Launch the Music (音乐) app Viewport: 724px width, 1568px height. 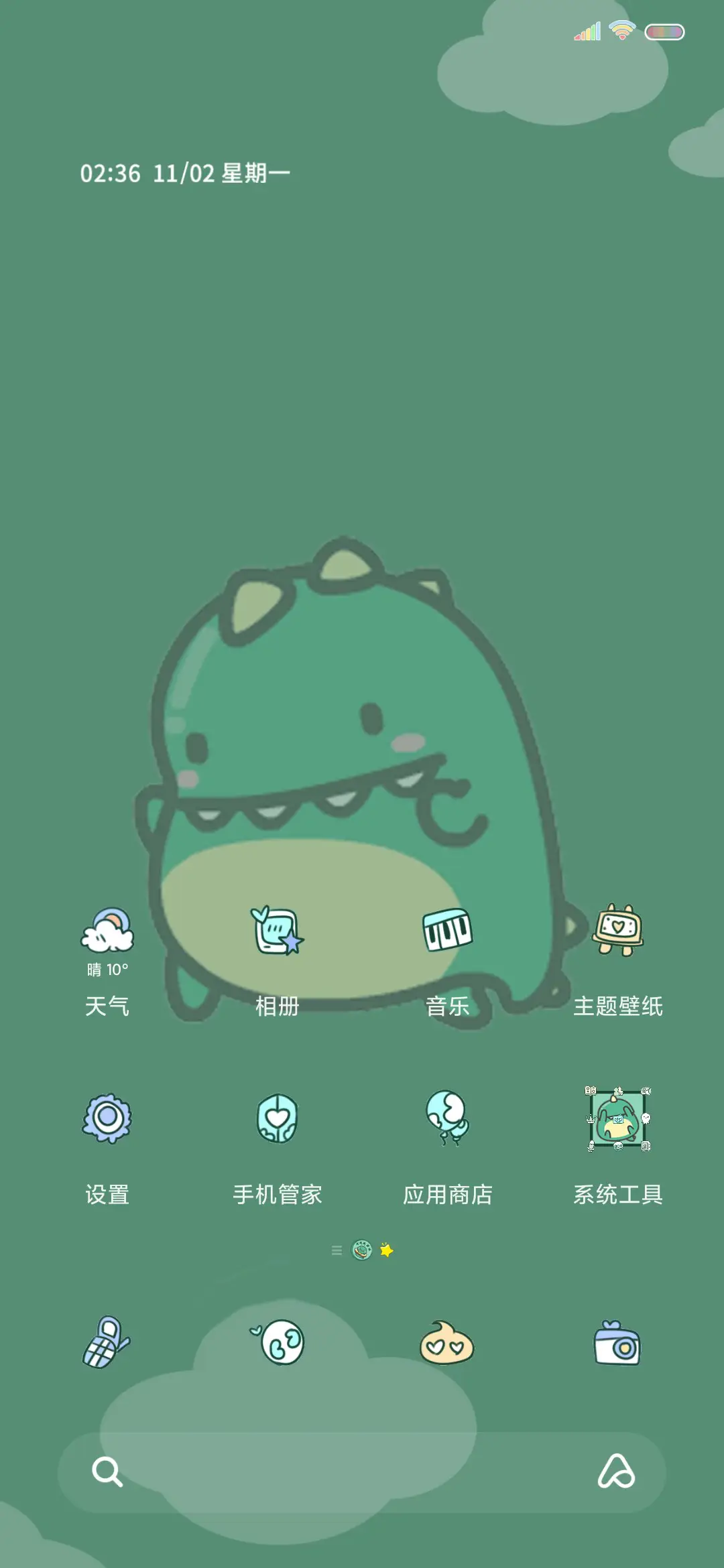pos(447,929)
